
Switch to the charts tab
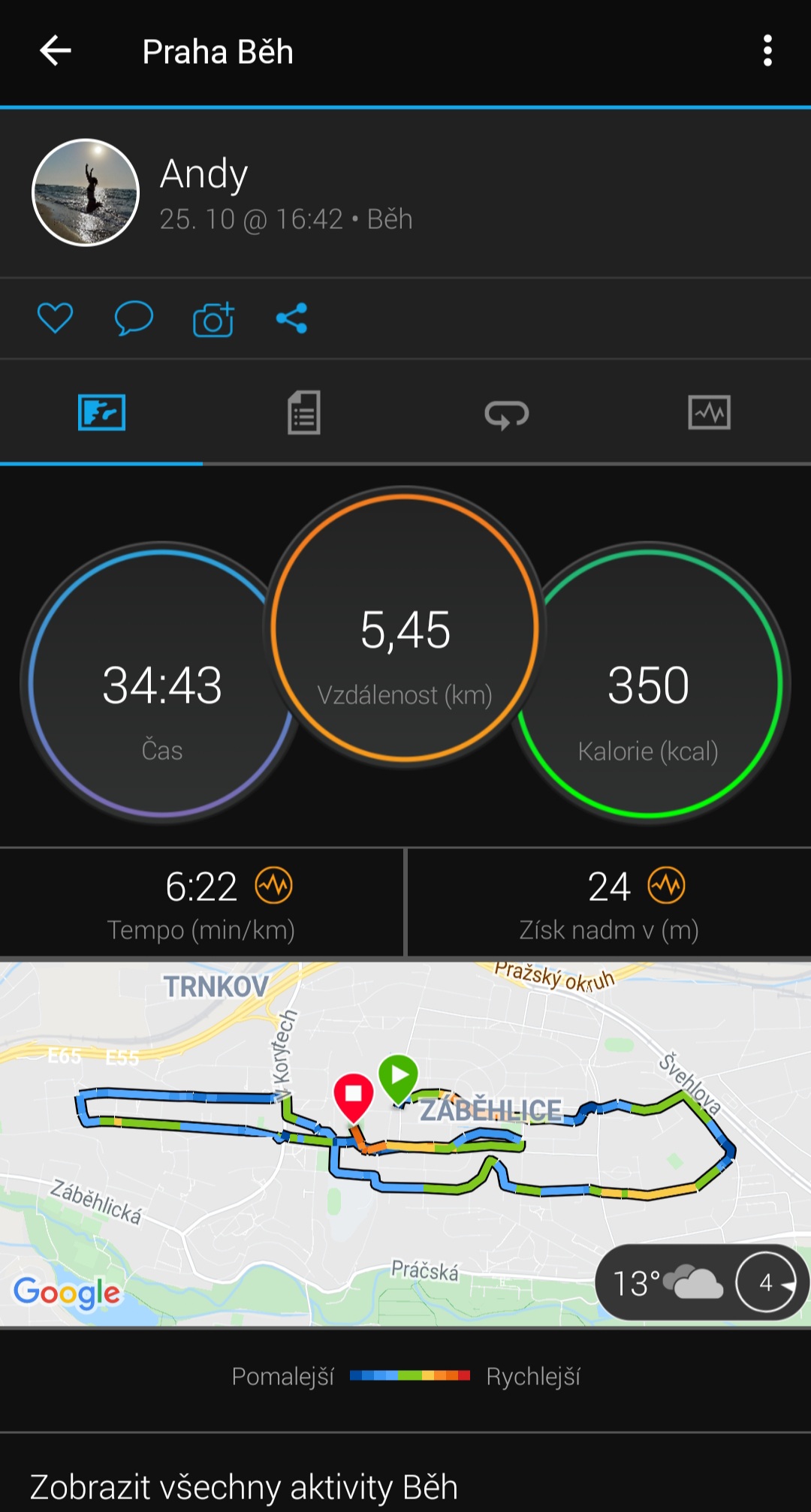coord(710,412)
